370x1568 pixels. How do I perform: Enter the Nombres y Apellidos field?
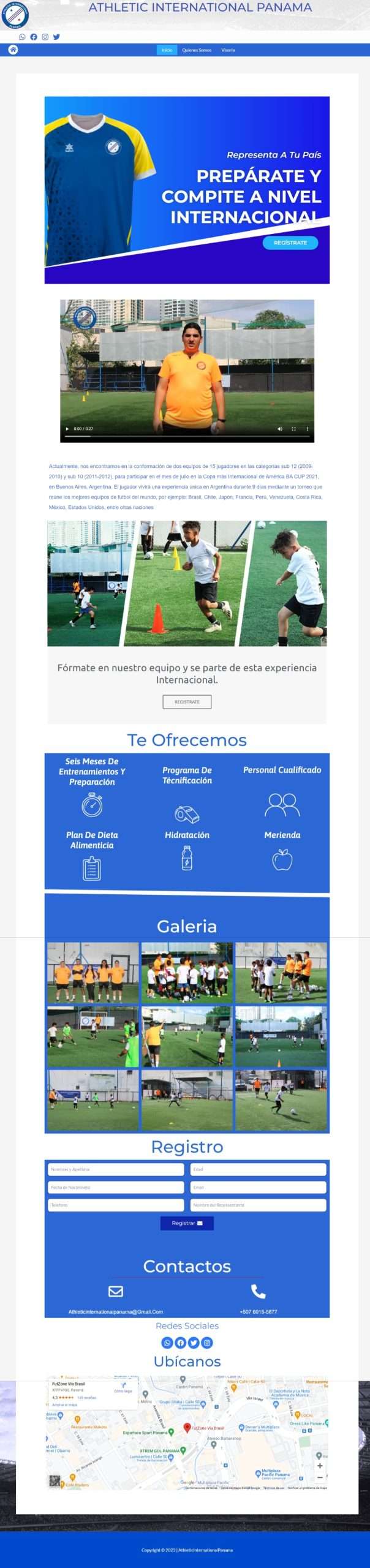[116, 1169]
